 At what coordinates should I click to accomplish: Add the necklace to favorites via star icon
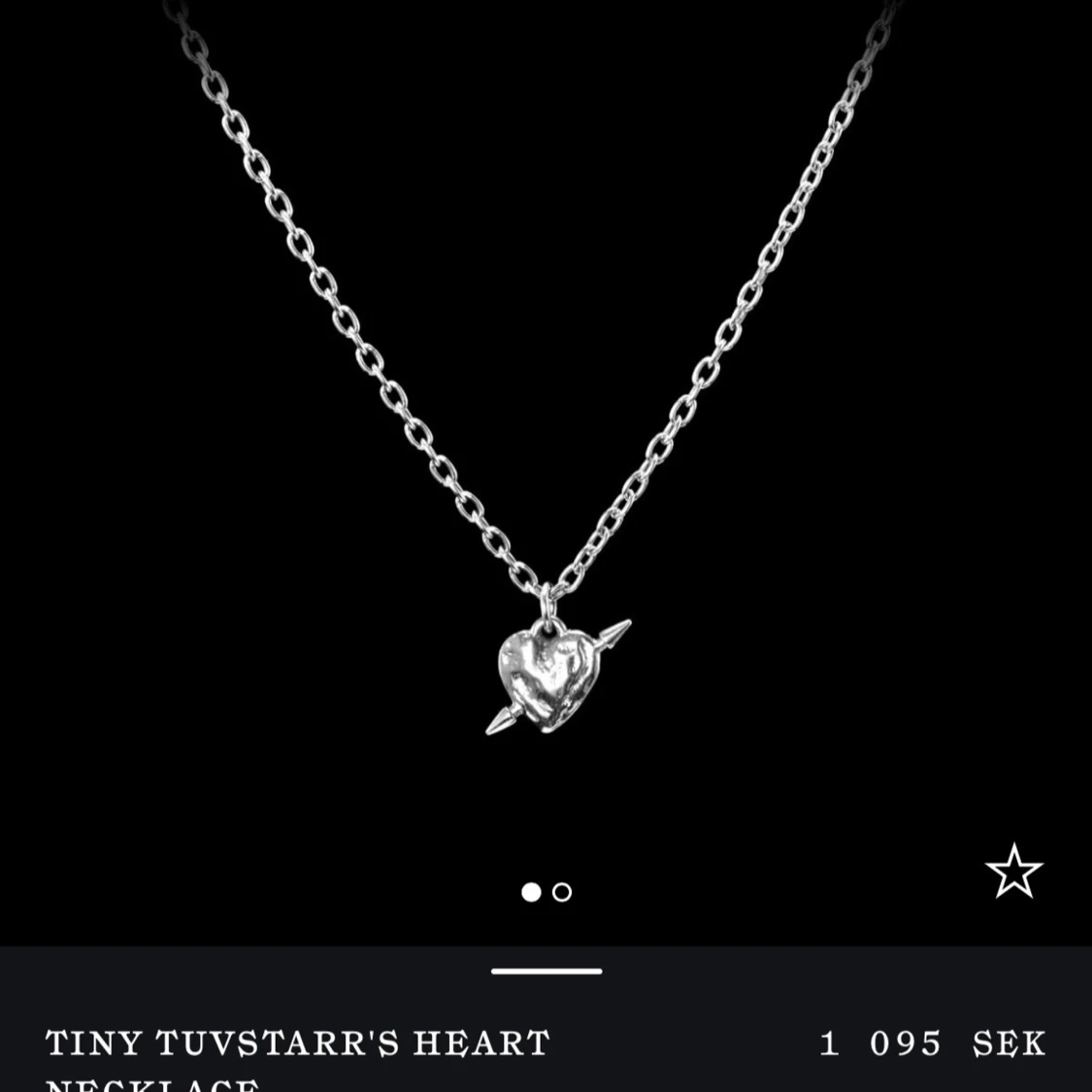click(x=1013, y=872)
